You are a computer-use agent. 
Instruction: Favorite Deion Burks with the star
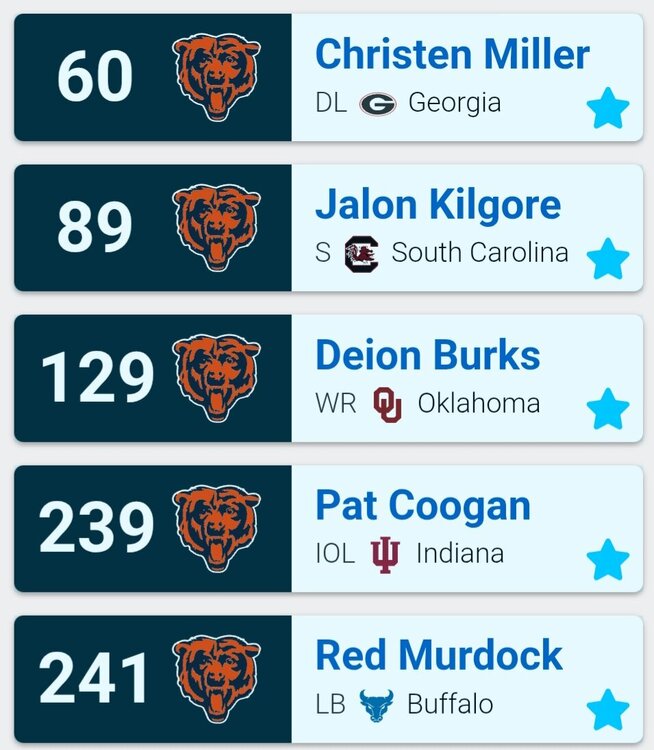point(608,409)
